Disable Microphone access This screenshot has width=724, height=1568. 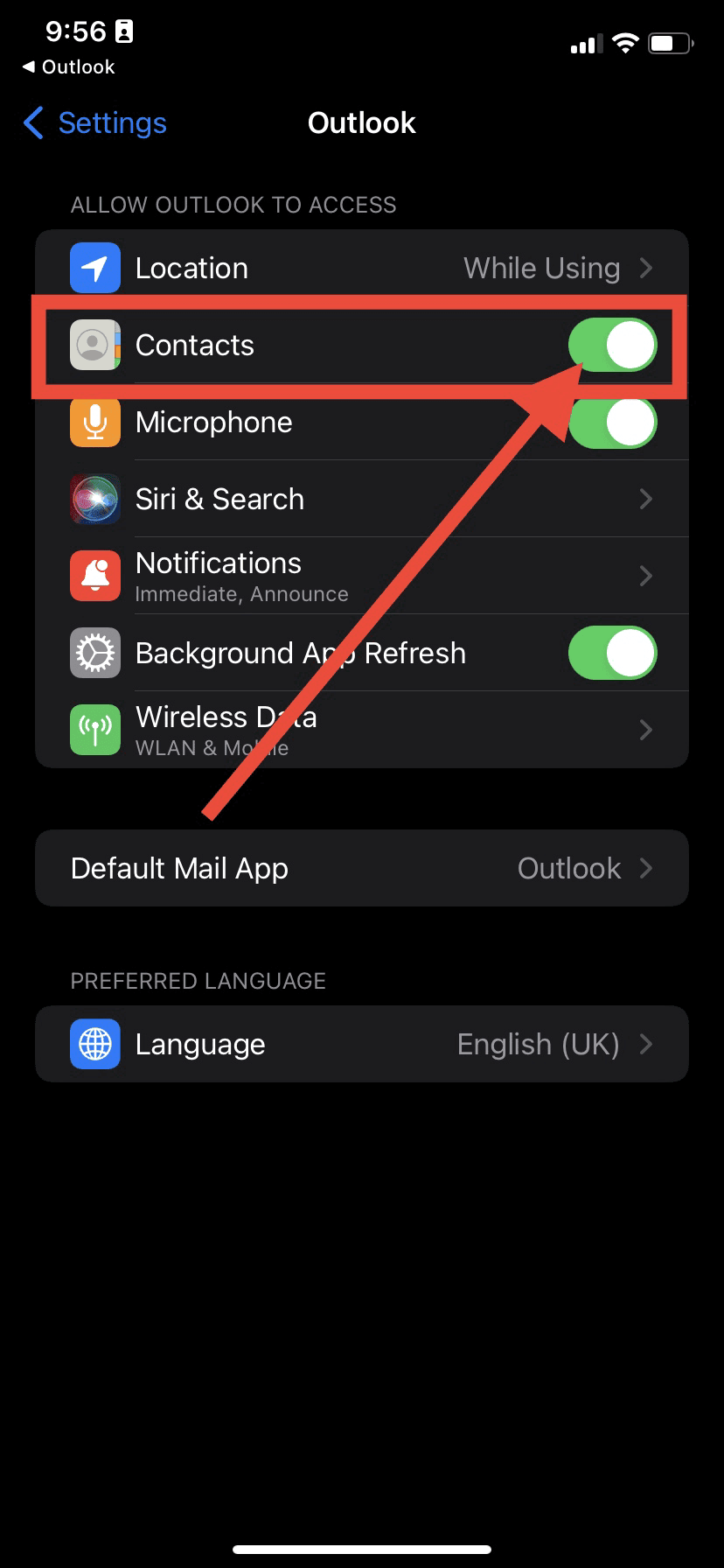[x=612, y=423]
